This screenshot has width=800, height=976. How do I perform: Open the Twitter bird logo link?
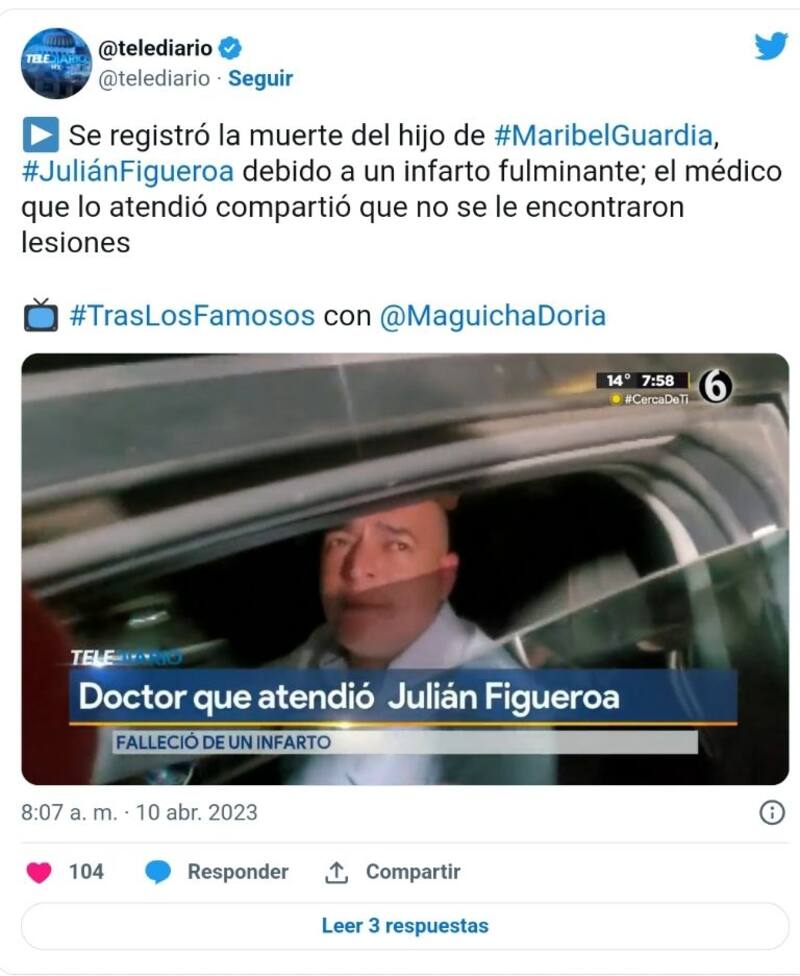pos(771,46)
